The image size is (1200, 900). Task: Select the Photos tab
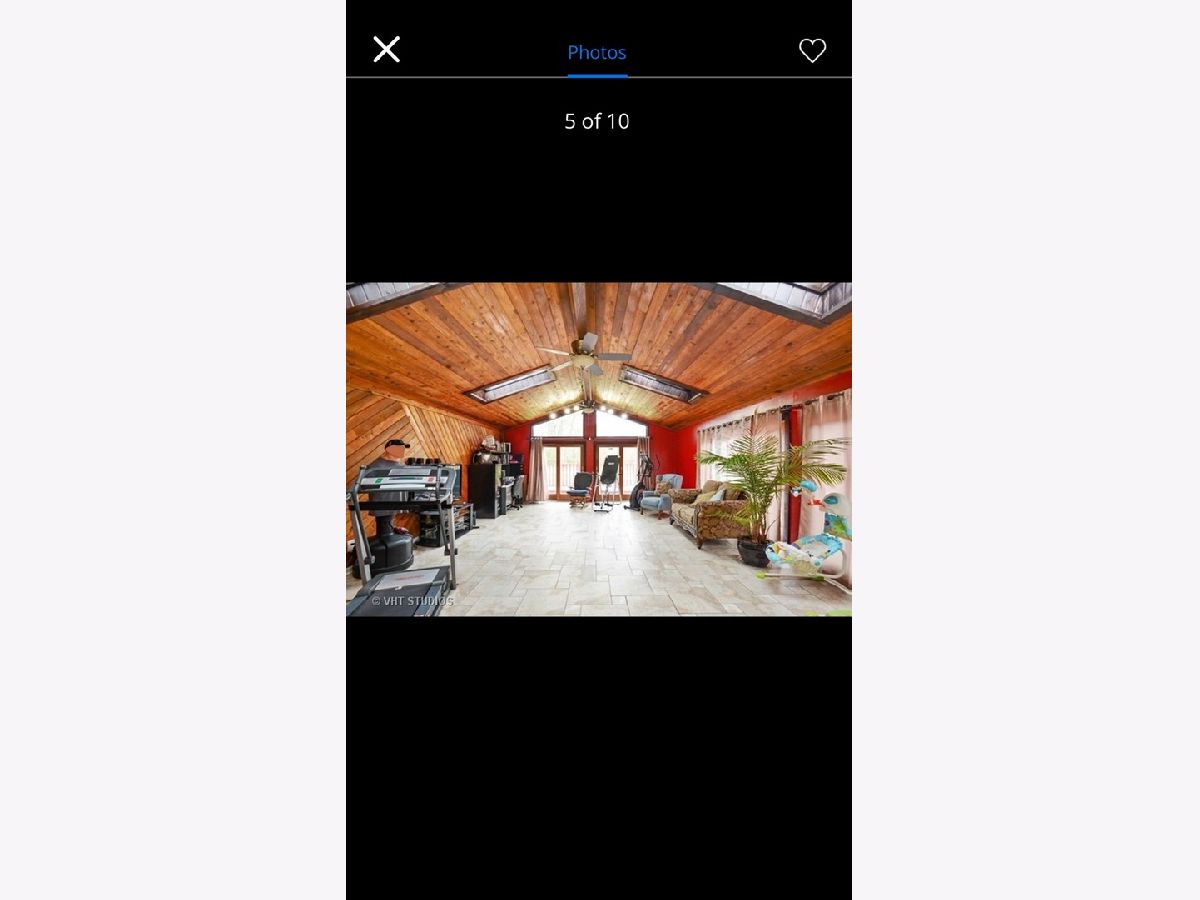coord(597,53)
